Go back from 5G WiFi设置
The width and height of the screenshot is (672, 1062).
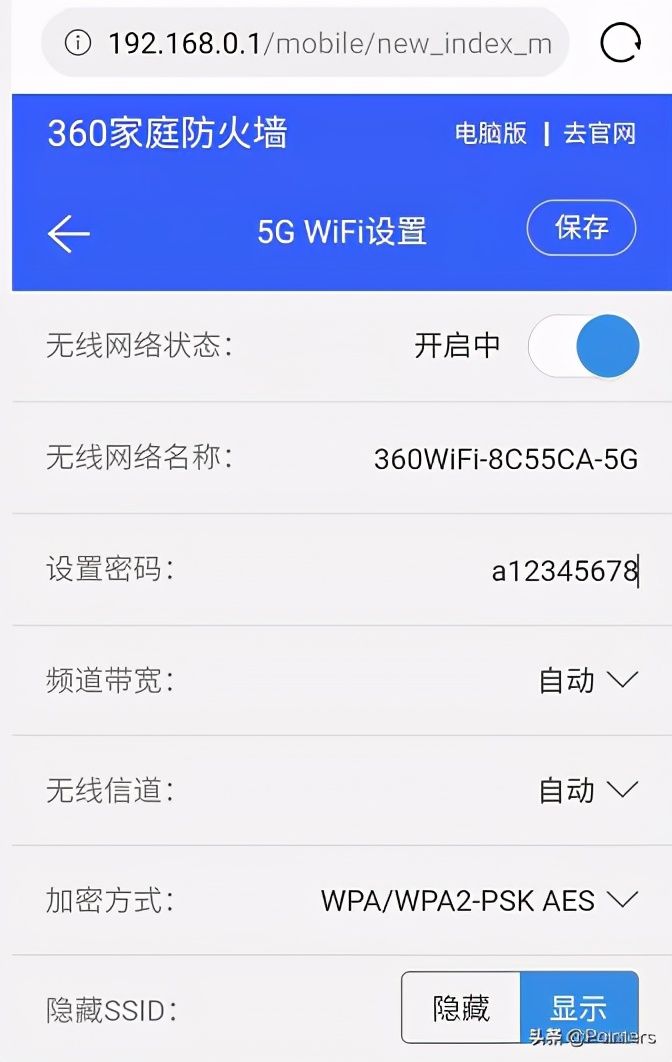click(x=68, y=233)
